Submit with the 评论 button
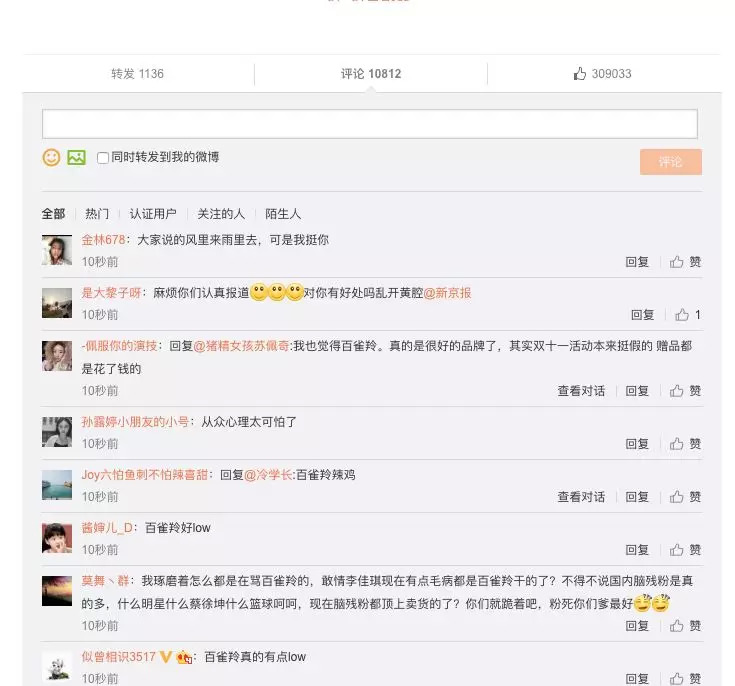 pos(670,162)
